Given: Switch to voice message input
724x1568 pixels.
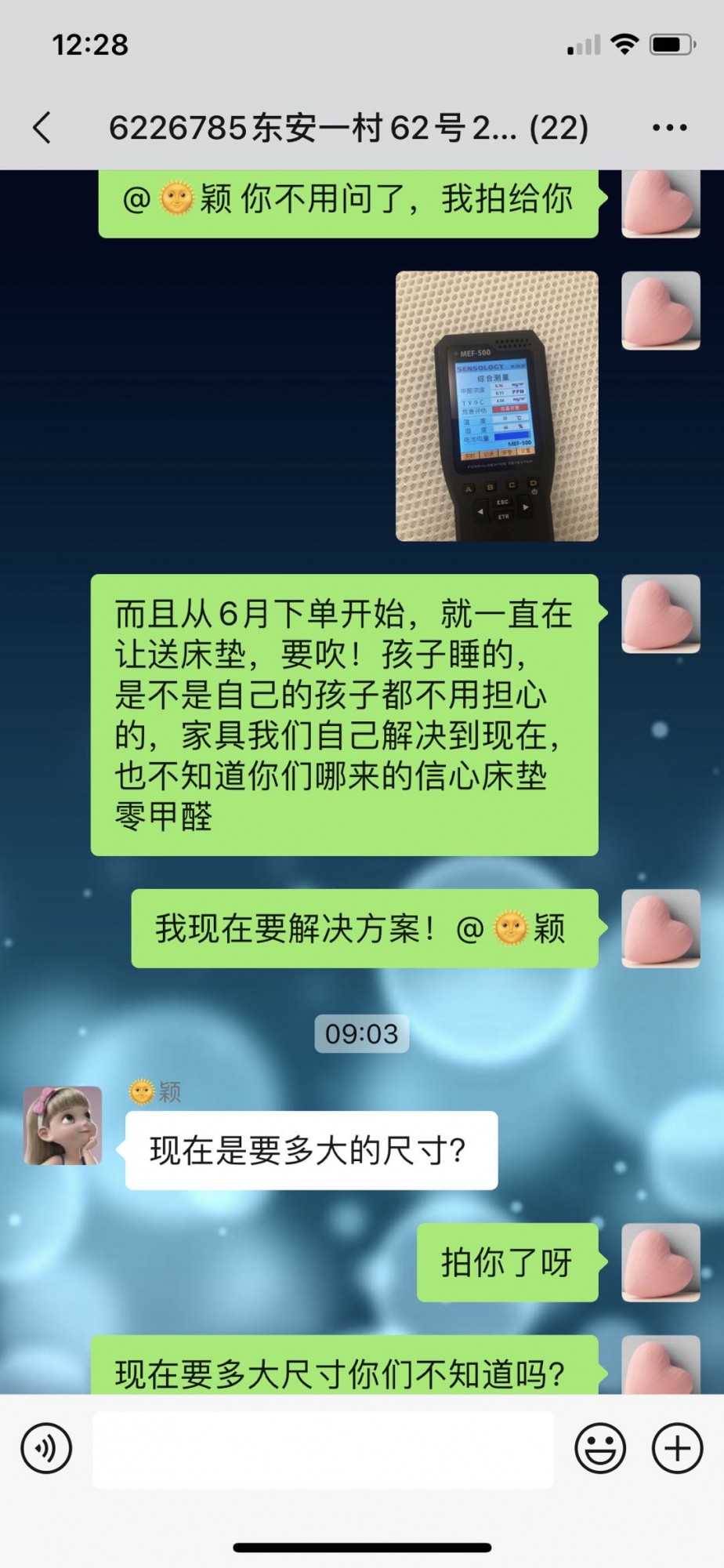Looking at the screenshot, I should (47, 1448).
